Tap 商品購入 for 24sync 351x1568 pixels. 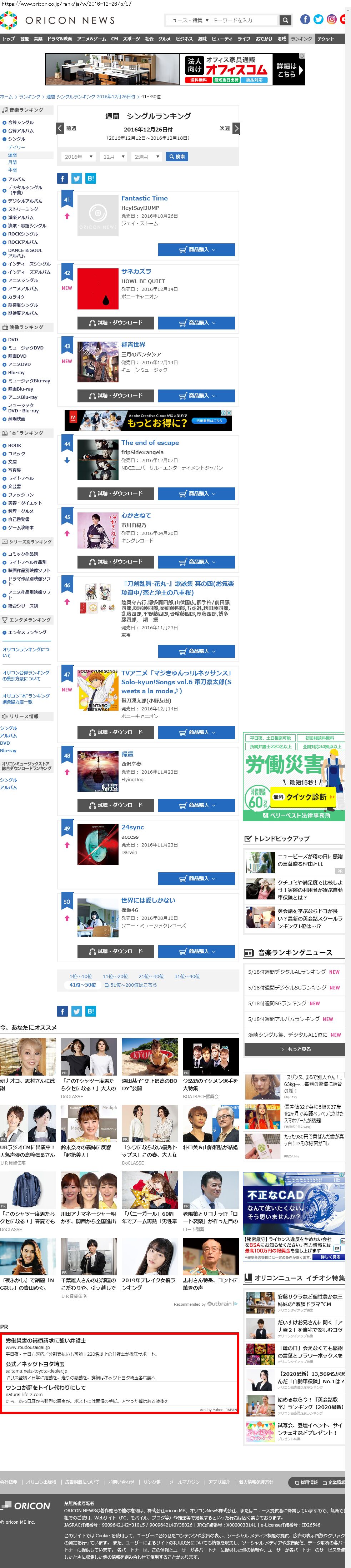[196, 878]
